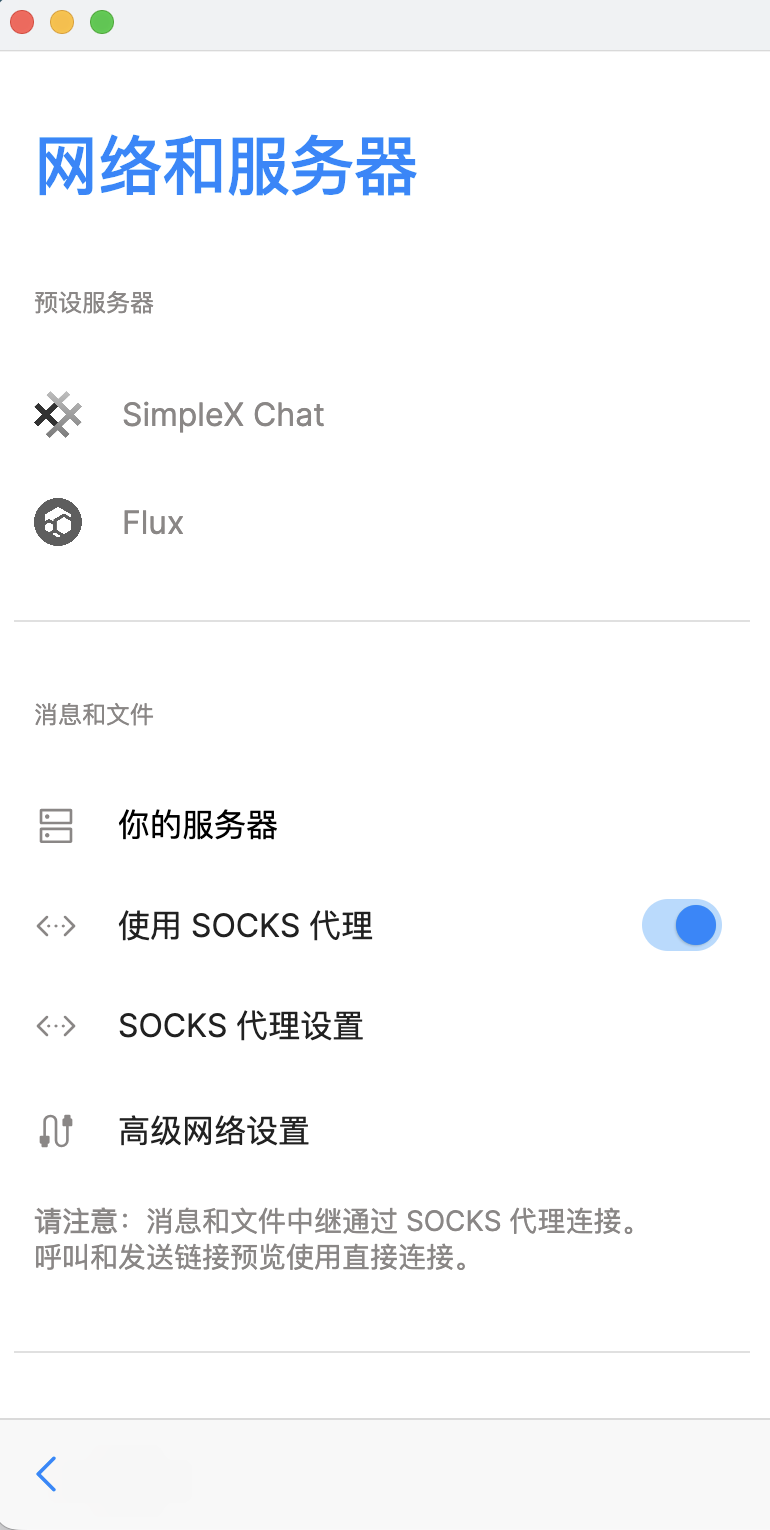Screen dimensions: 770x1530
Task: Click the 网络和服务器 page title
Action: click(225, 168)
